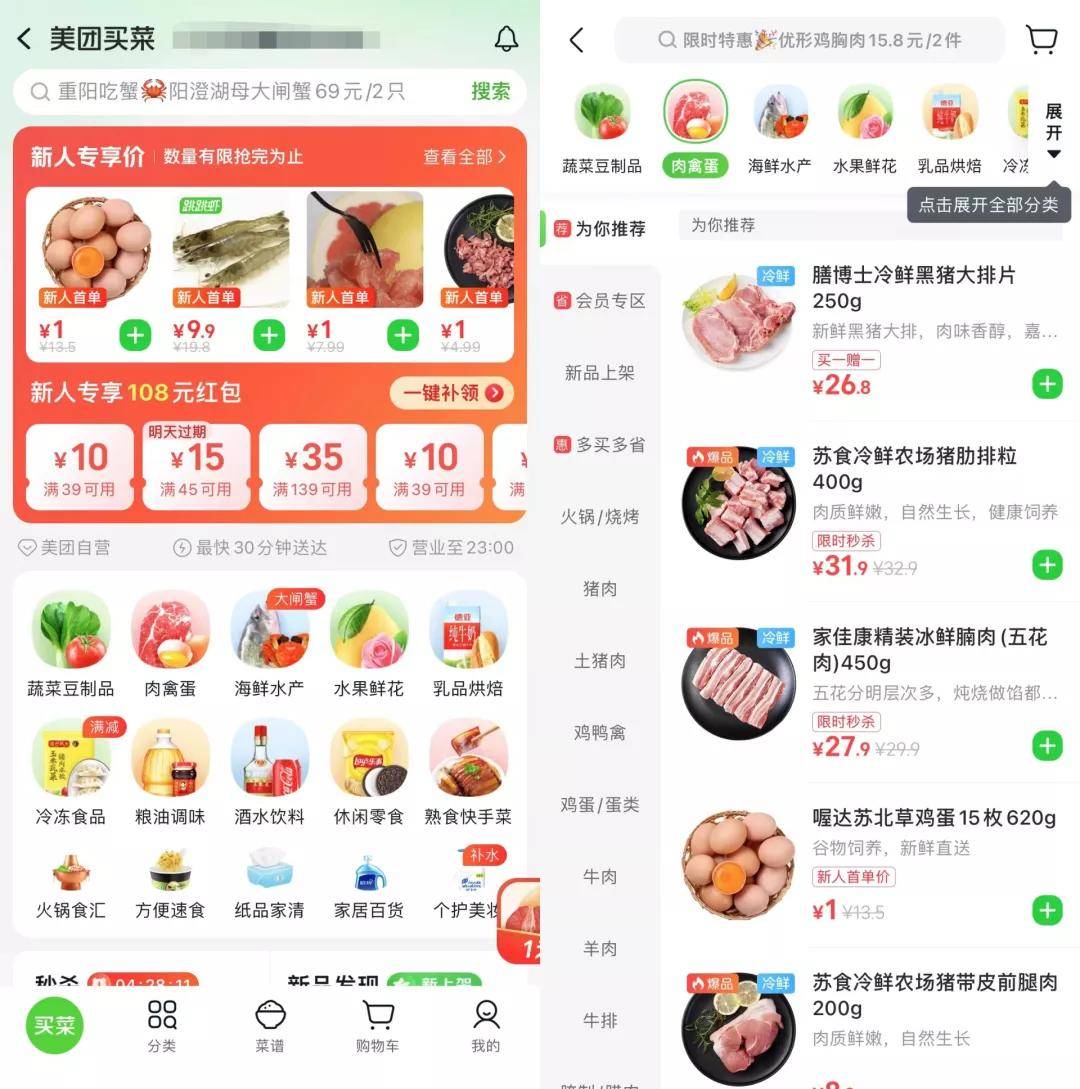The image size is (1080, 1089).
Task: Open the 购物车 tab
Action: [x=377, y=1026]
